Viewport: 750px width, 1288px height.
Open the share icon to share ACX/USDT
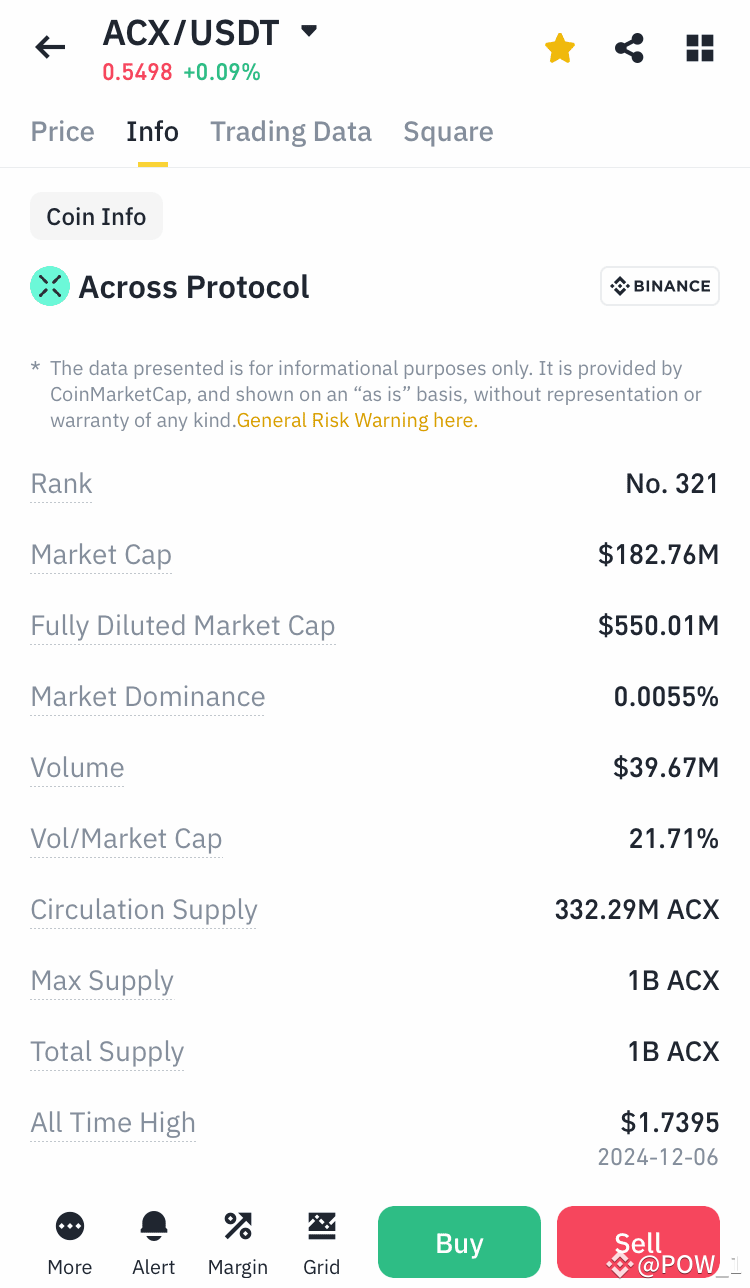[x=628, y=47]
